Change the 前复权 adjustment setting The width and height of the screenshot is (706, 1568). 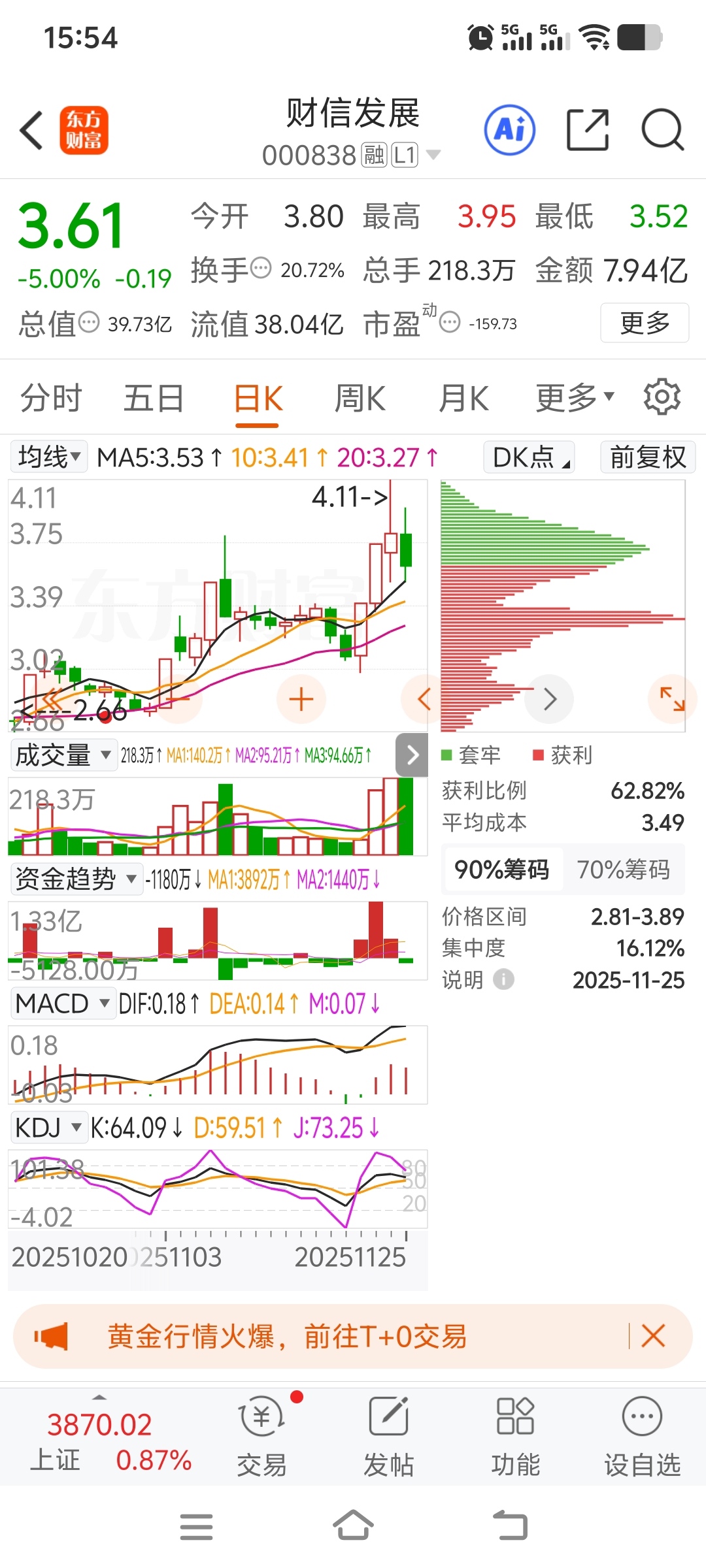(648, 457)
